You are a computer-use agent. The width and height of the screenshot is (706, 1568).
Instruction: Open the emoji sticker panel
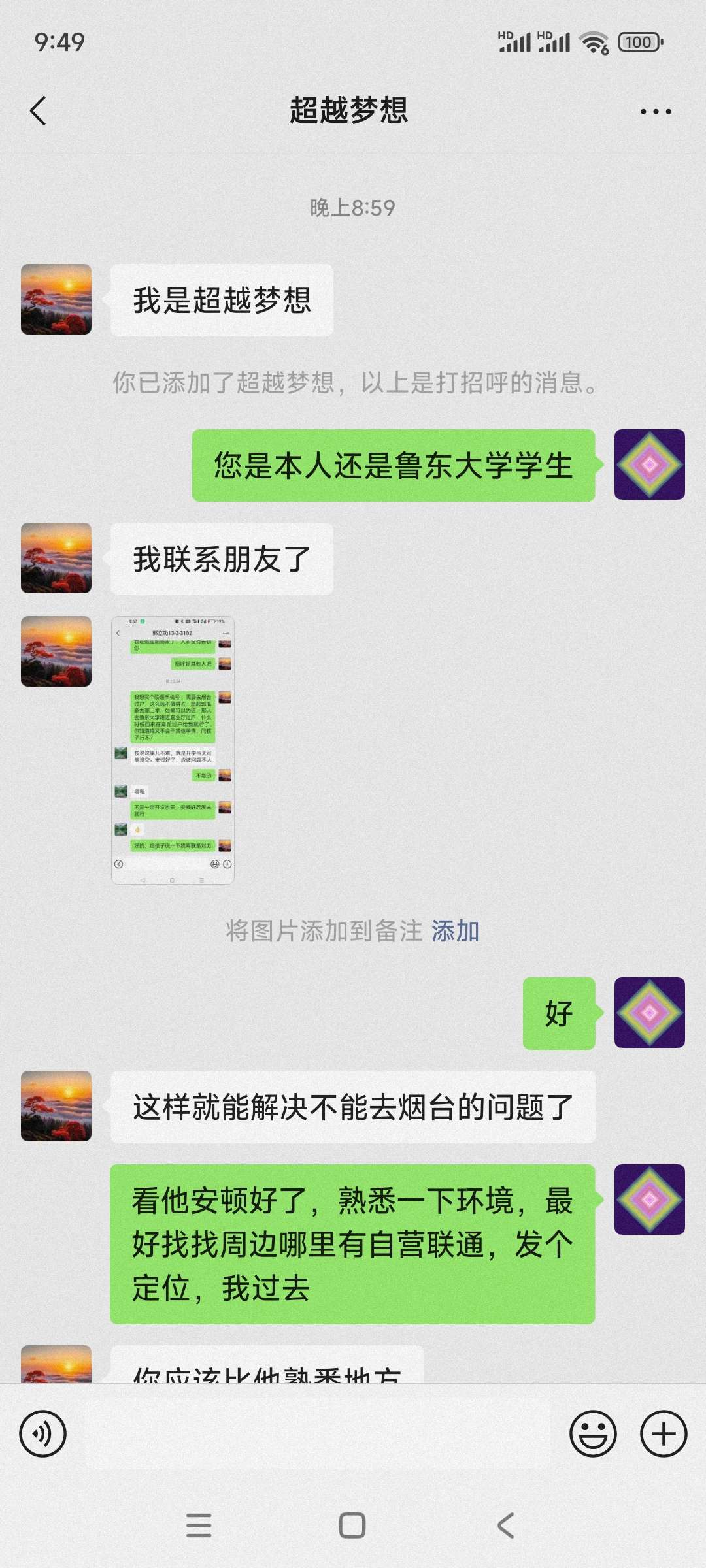click(x=593, y=1434)
